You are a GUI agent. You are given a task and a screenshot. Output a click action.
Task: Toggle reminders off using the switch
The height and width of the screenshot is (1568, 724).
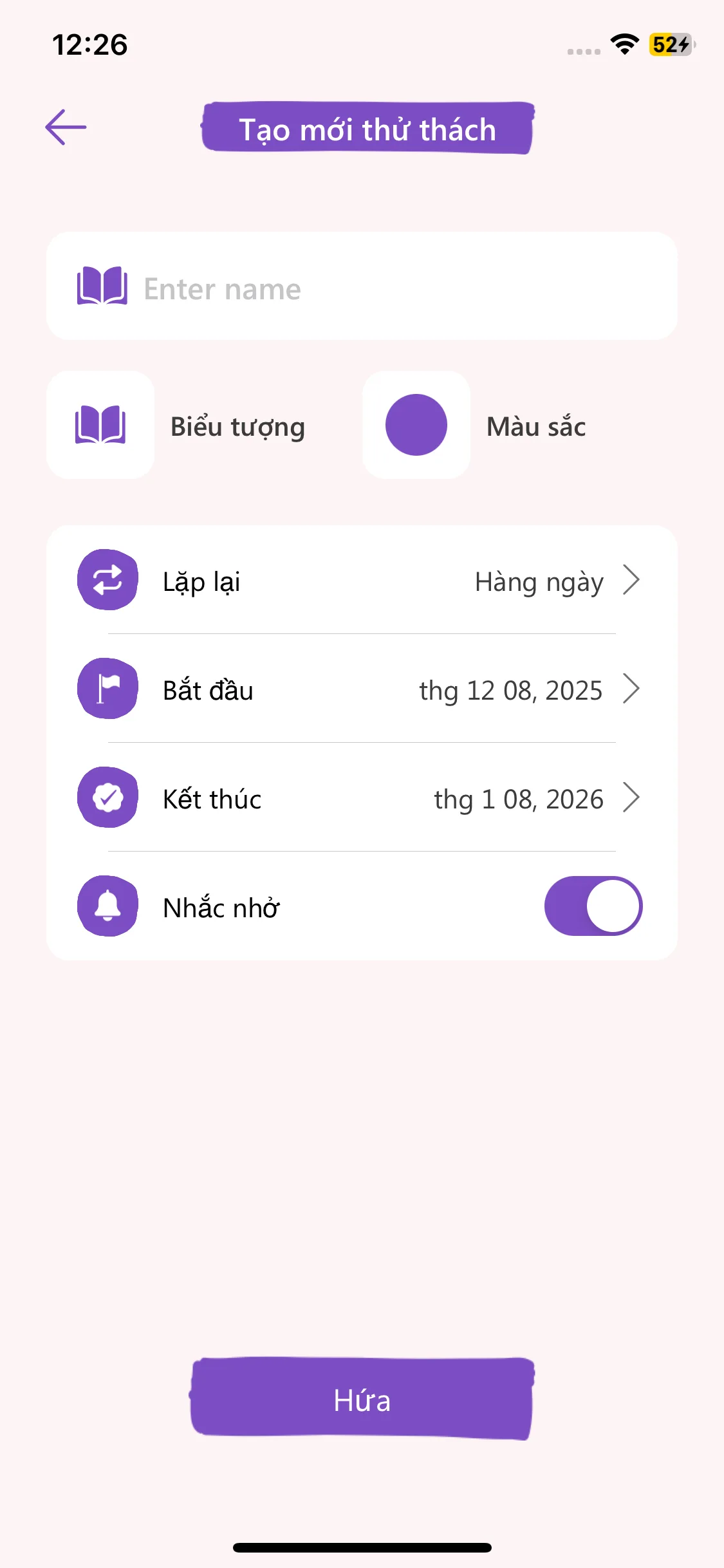592,906
